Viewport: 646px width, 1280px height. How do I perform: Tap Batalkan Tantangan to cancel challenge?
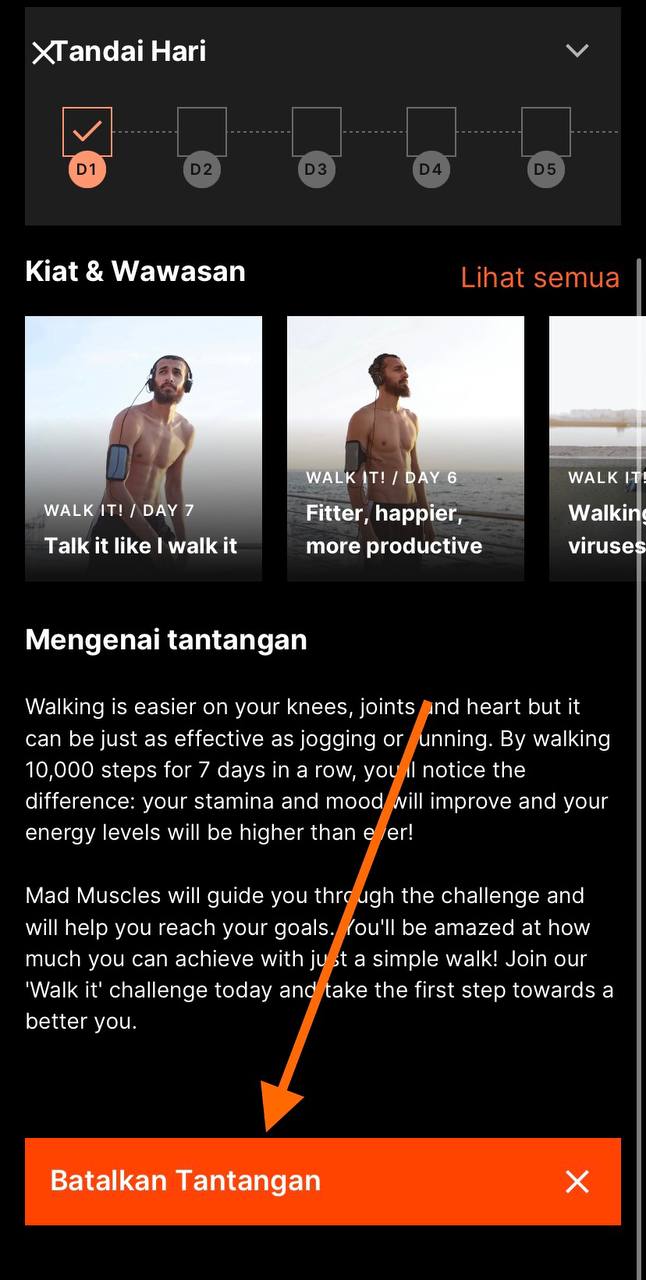[322, 1181]
